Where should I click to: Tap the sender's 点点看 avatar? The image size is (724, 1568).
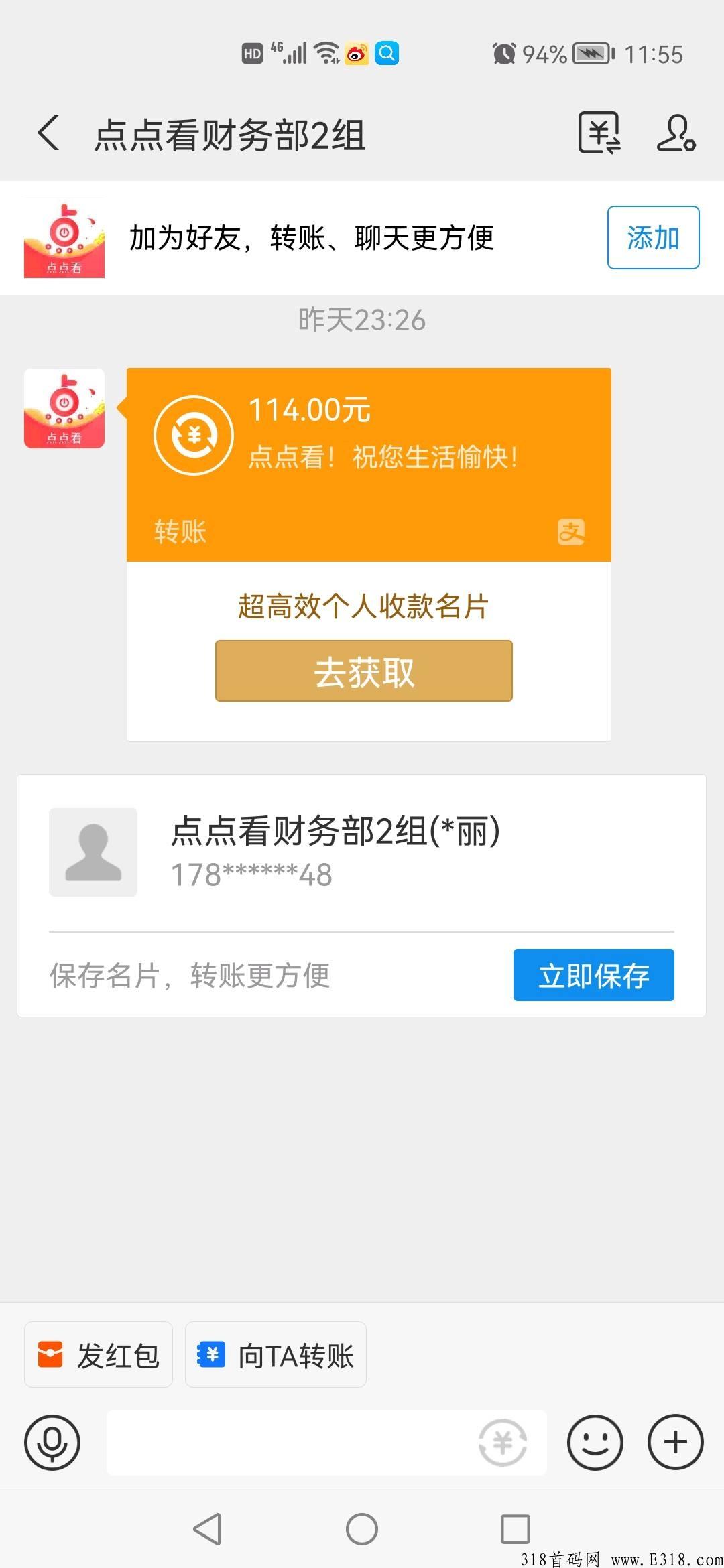(x=64, y=408)
